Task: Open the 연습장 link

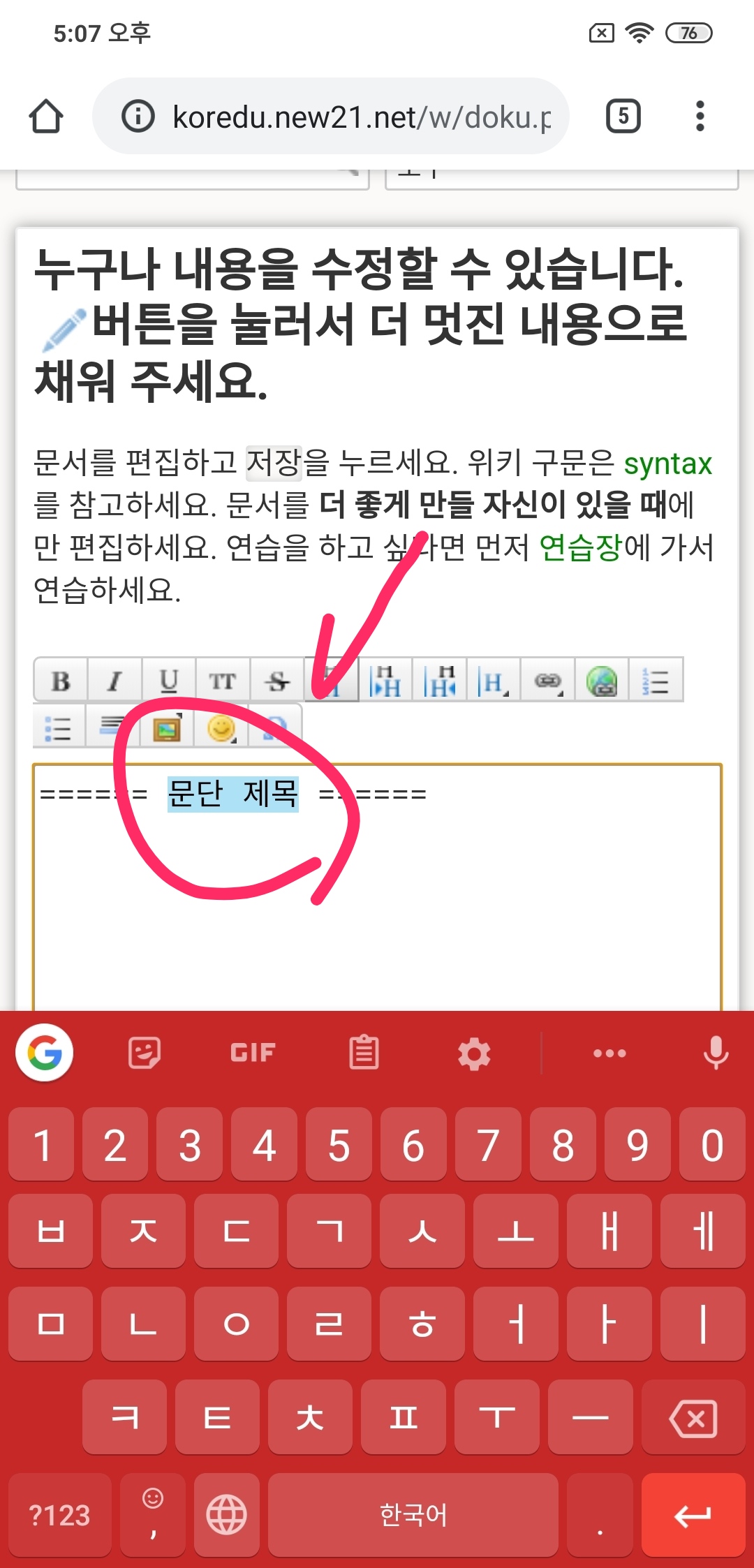Action: [x=581, y=547]
